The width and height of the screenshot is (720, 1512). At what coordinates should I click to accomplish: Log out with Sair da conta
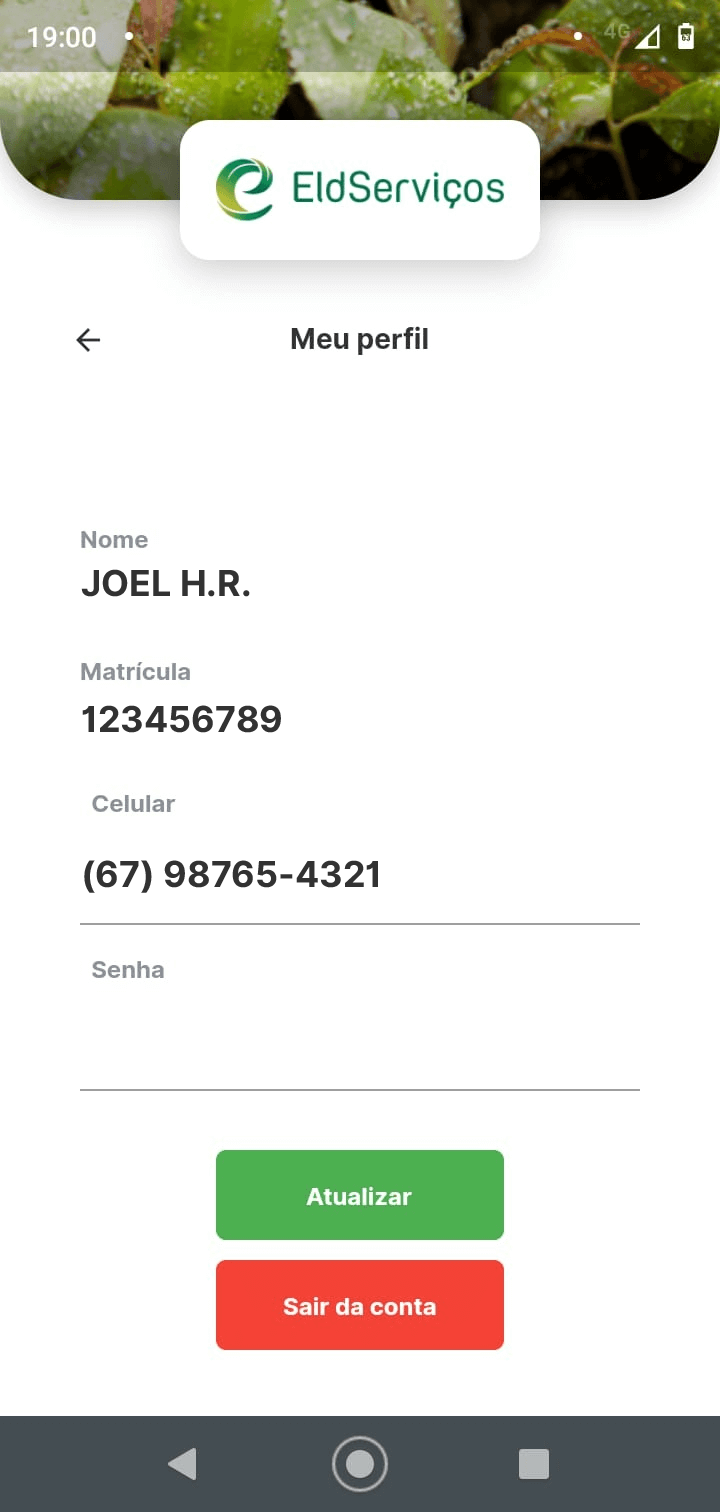pos(359,1306)
